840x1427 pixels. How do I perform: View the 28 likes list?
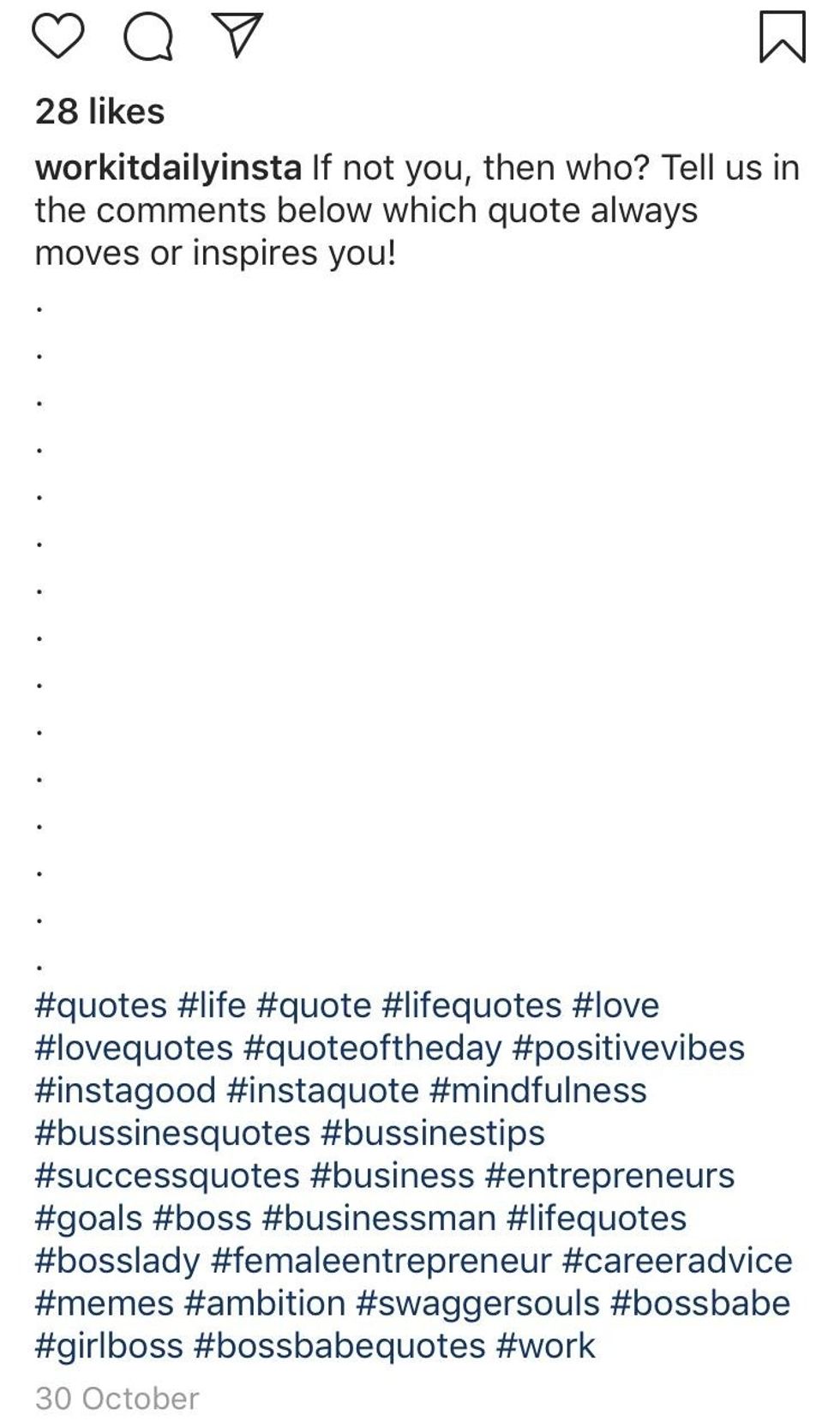99,111
